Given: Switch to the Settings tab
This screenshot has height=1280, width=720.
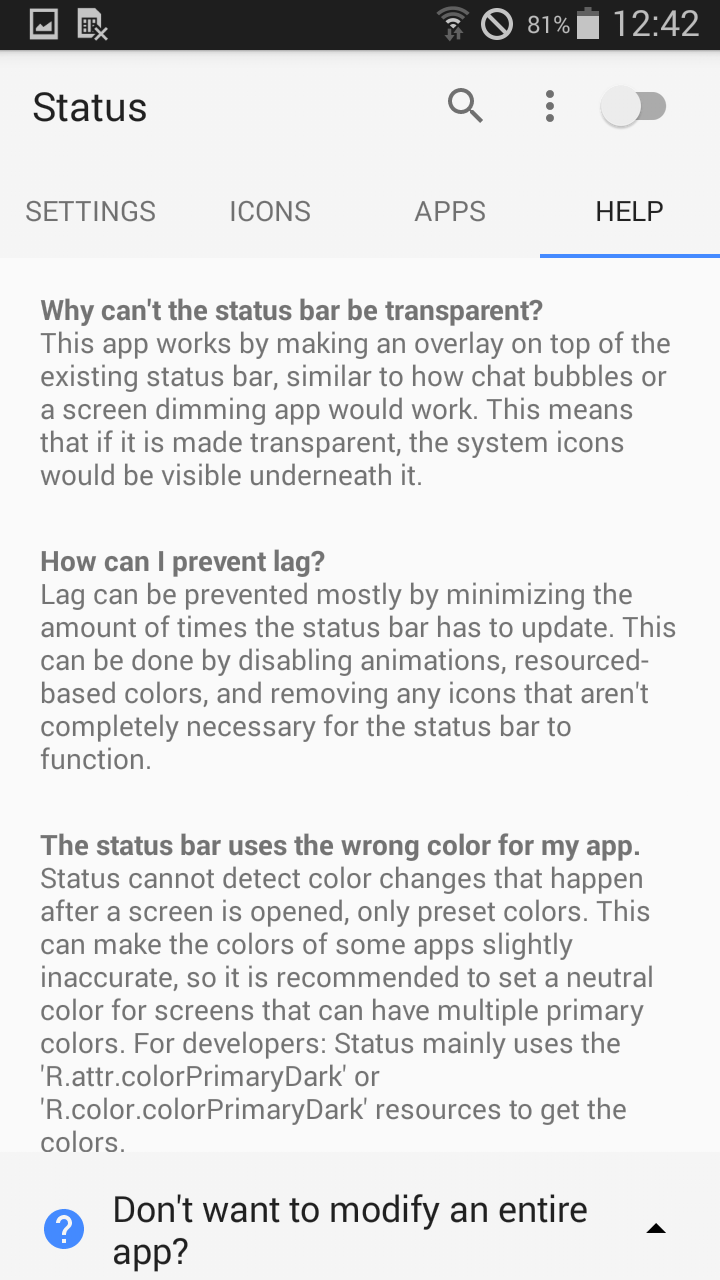Looking at the screenshot, I should [x=90, y=211].
